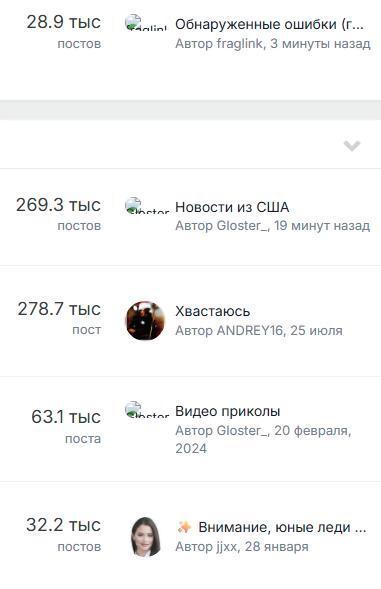View jjxx's avatar profile
The height and width of the screenshot is (589, 381).
[x=145, y=536]
